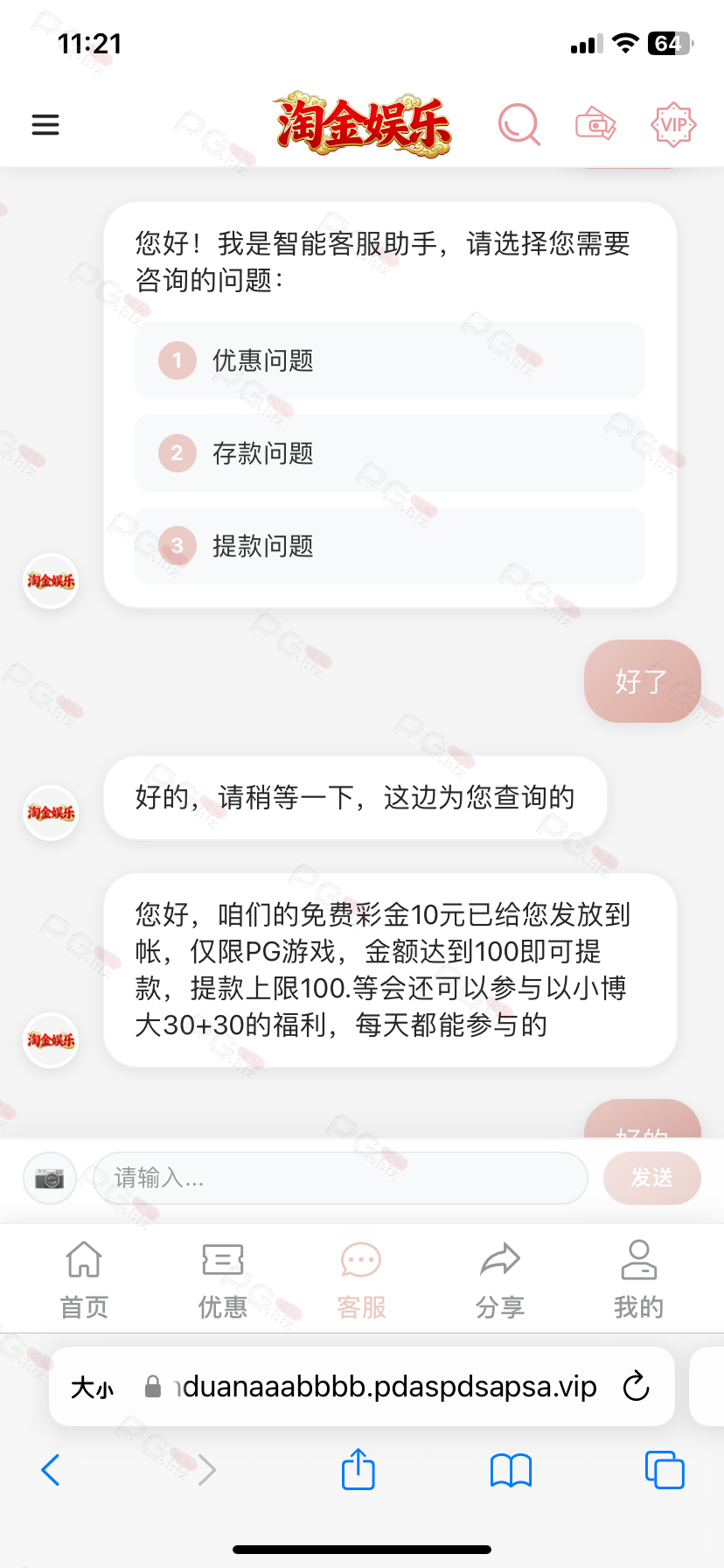
Task: Open the search magnifier icon
Action: click(x=519, y=124)
